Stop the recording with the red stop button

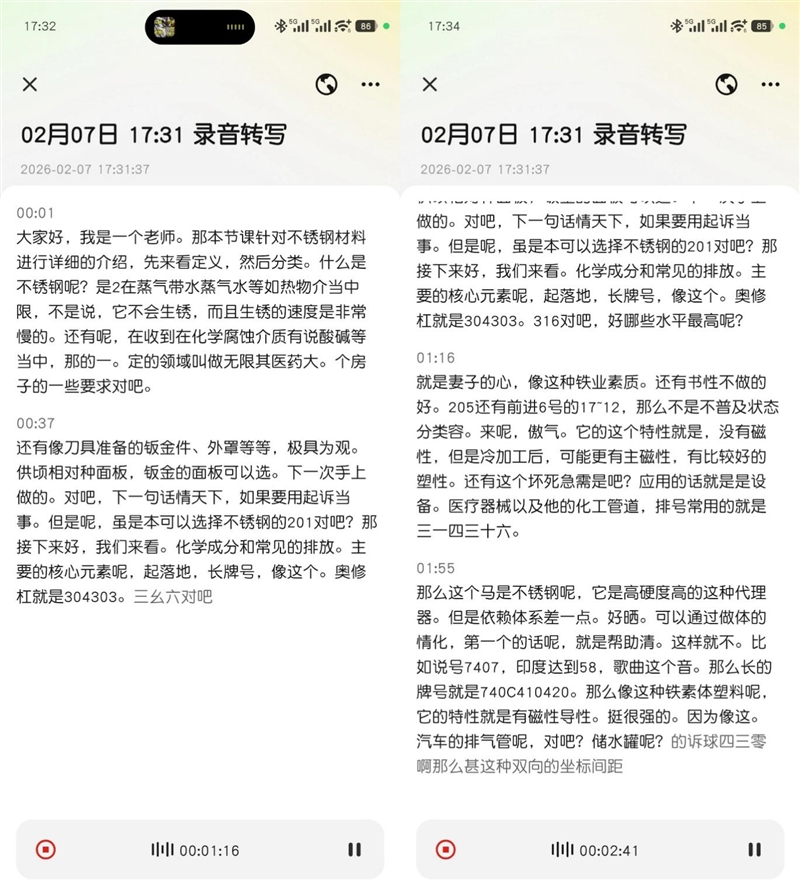pos(44,849)
